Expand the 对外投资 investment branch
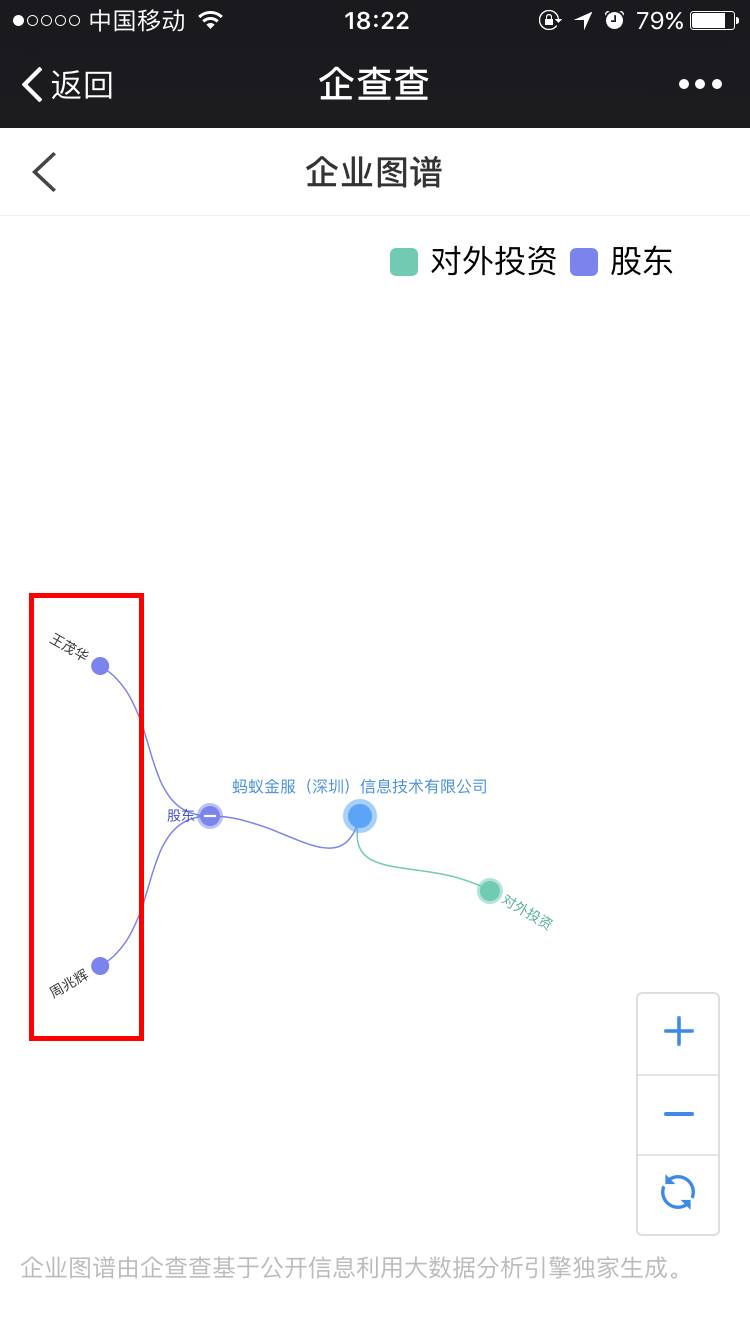 [x=489, y=888]
